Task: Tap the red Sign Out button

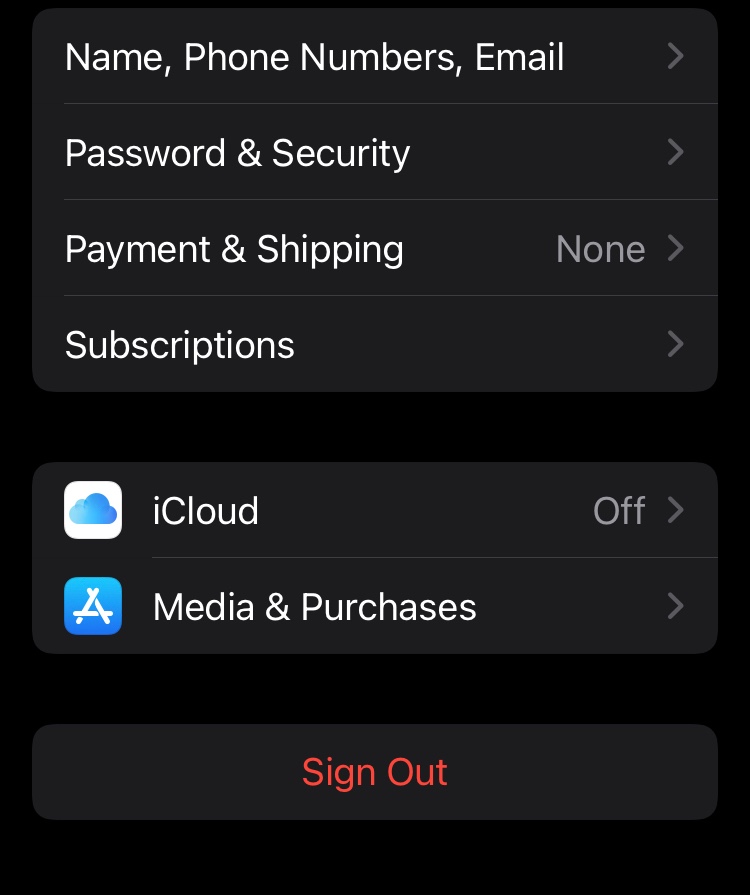Action: pyautogui.click(x=374, y=772)
